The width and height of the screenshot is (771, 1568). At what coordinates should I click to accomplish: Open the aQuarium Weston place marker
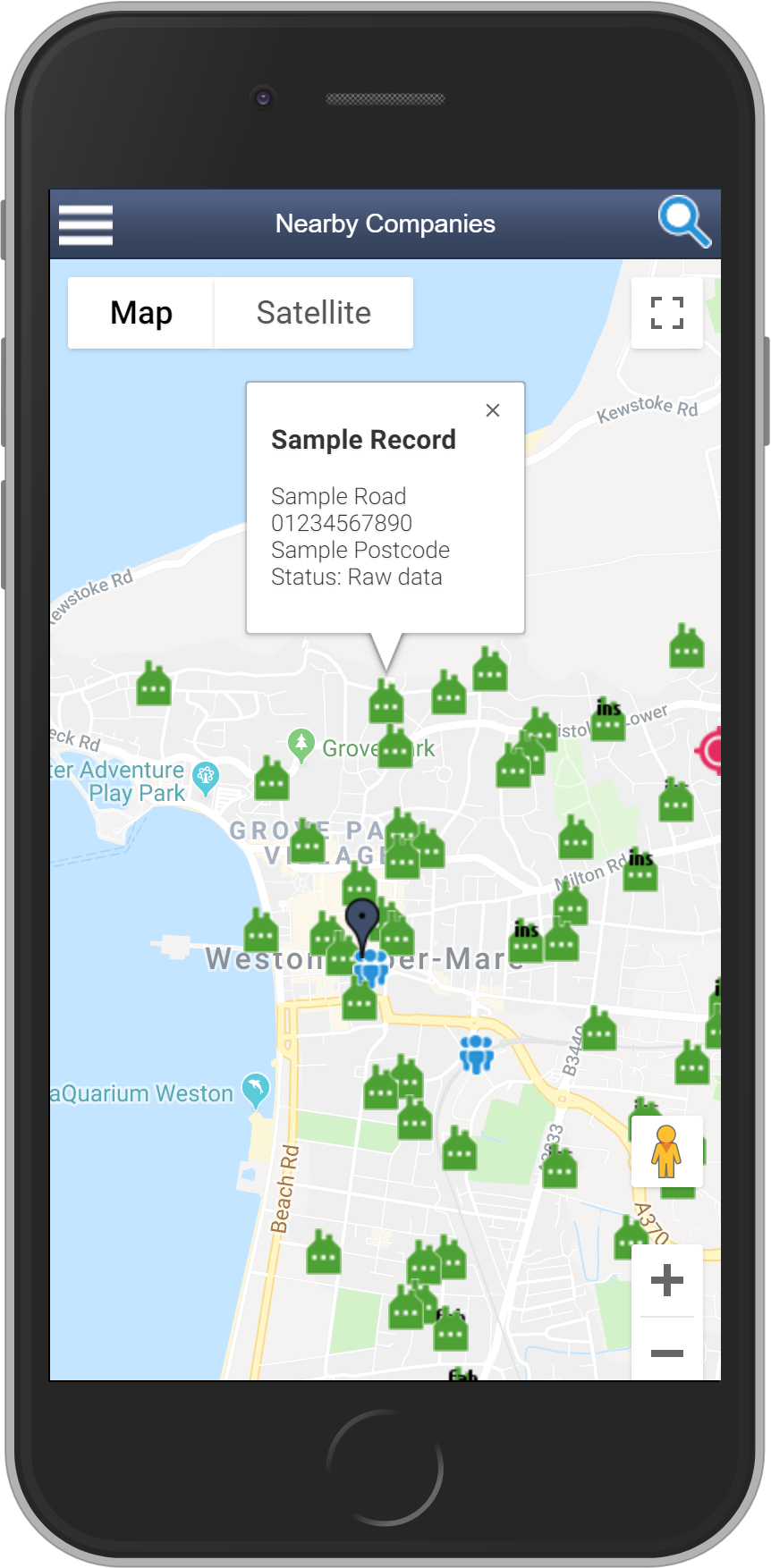pyautogui.click(x=257, y=1089)
